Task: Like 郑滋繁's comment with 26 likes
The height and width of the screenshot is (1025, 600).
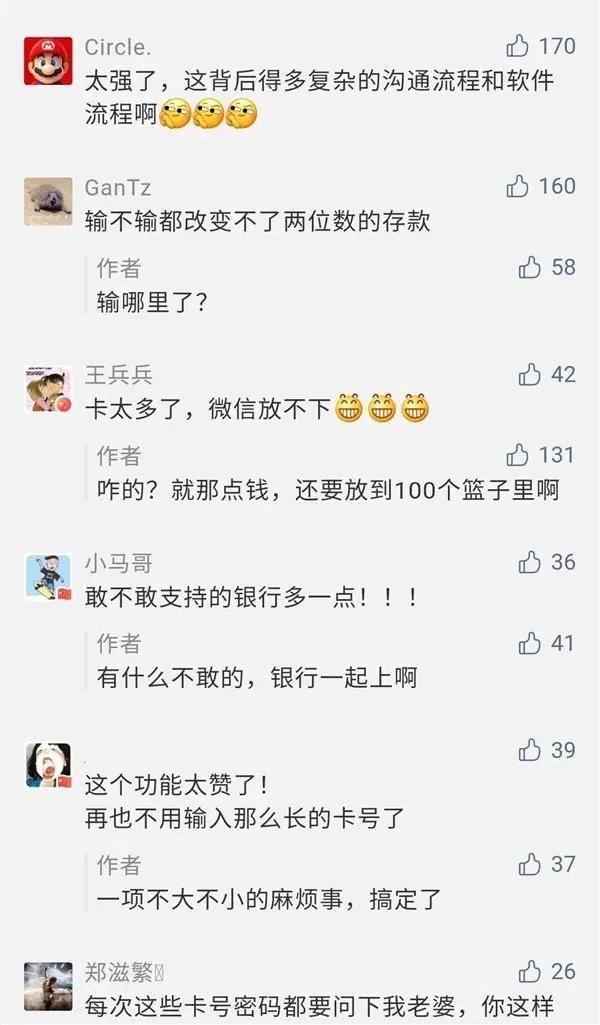Action: coord(530,970)
